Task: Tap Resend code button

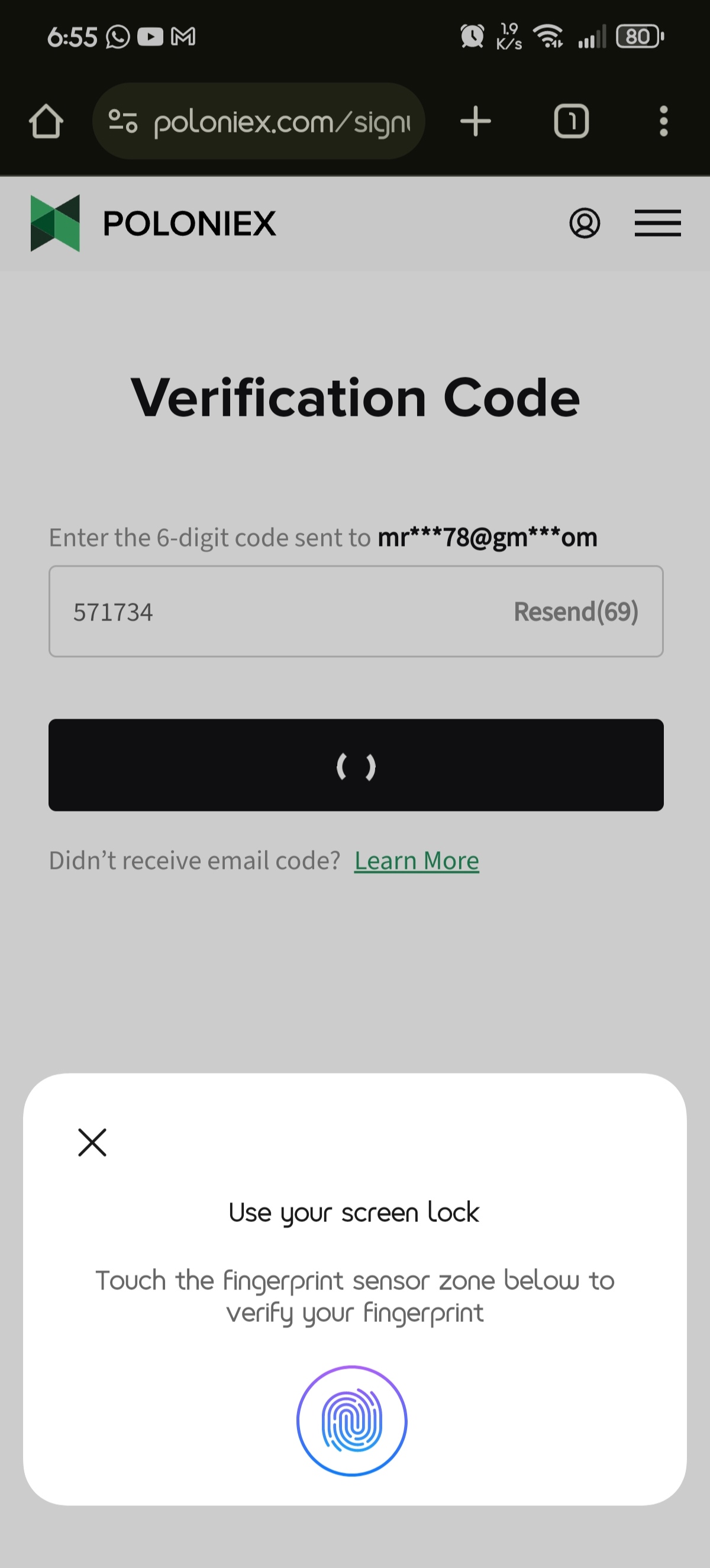Action: click(x=576, y=611)
